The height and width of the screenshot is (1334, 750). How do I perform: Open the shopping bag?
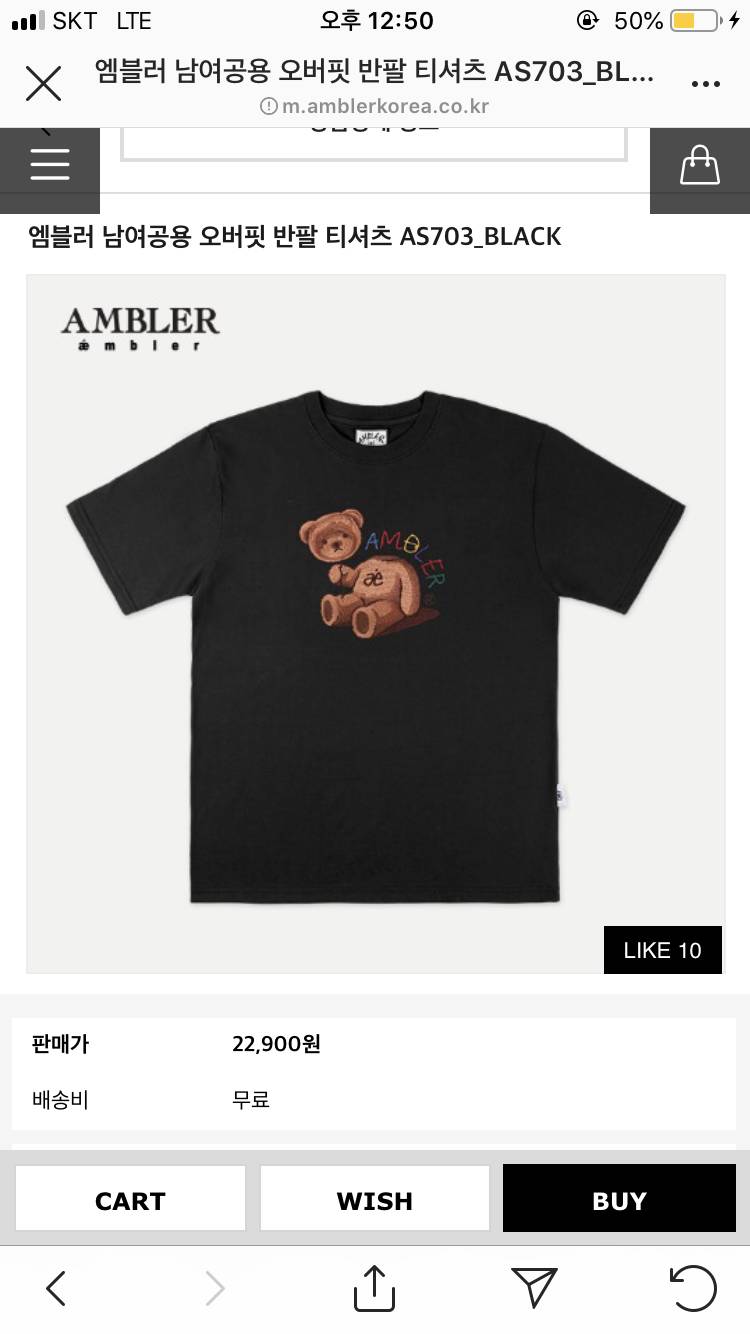coord(700,165)
